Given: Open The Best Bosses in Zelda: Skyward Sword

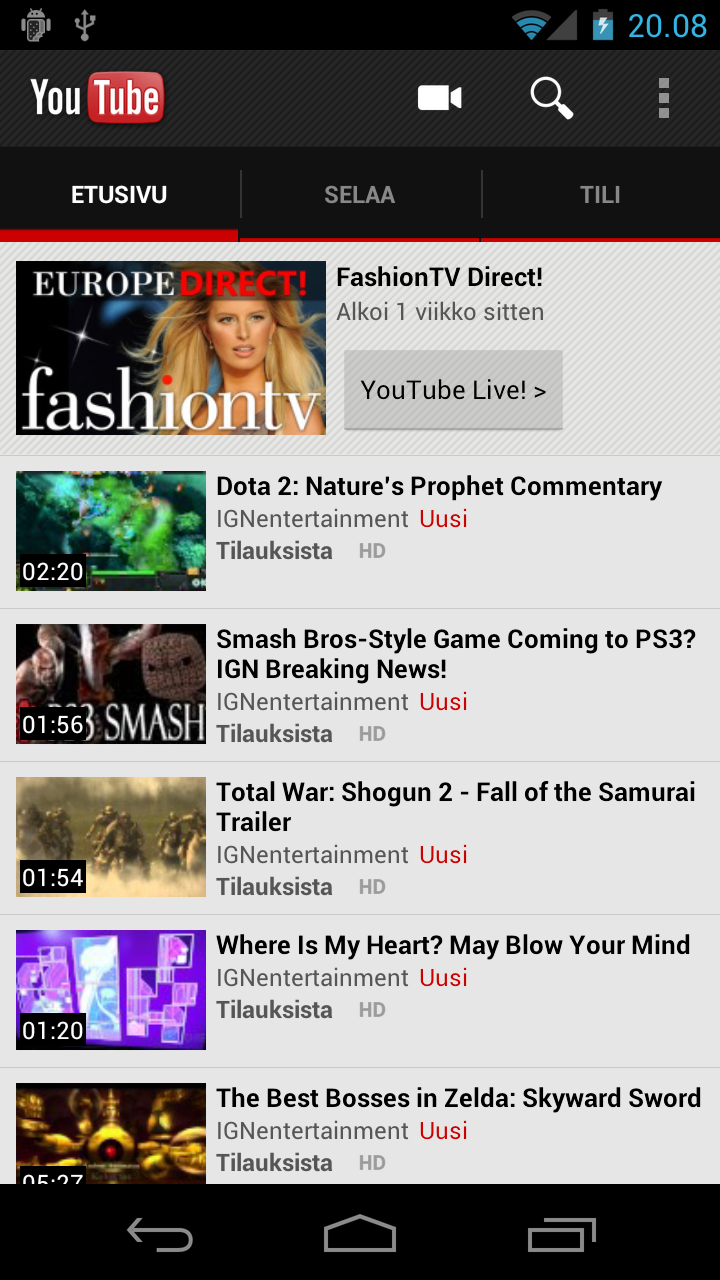Looking at the screenshot, I should coord(360,1126).
